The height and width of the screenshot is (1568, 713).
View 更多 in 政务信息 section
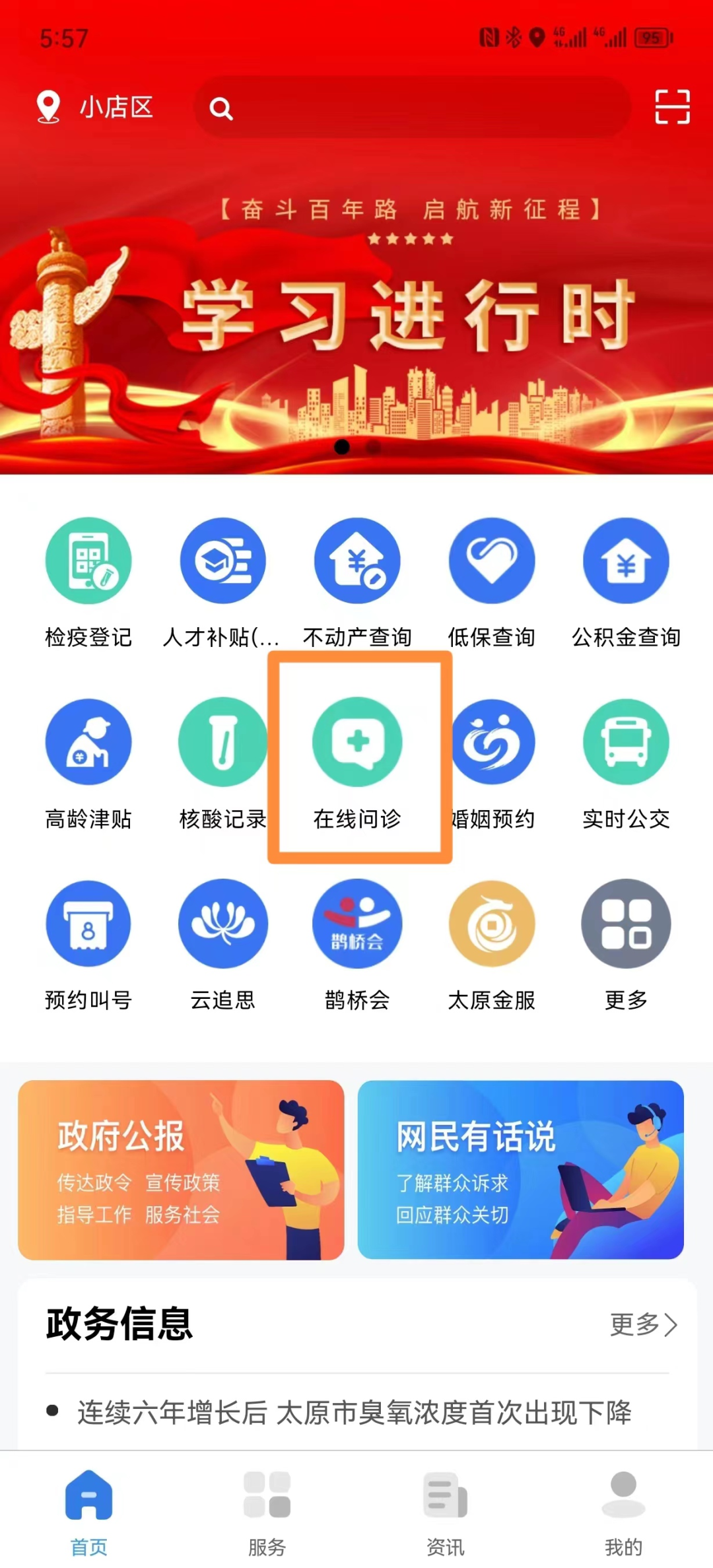click(643, 1324)
